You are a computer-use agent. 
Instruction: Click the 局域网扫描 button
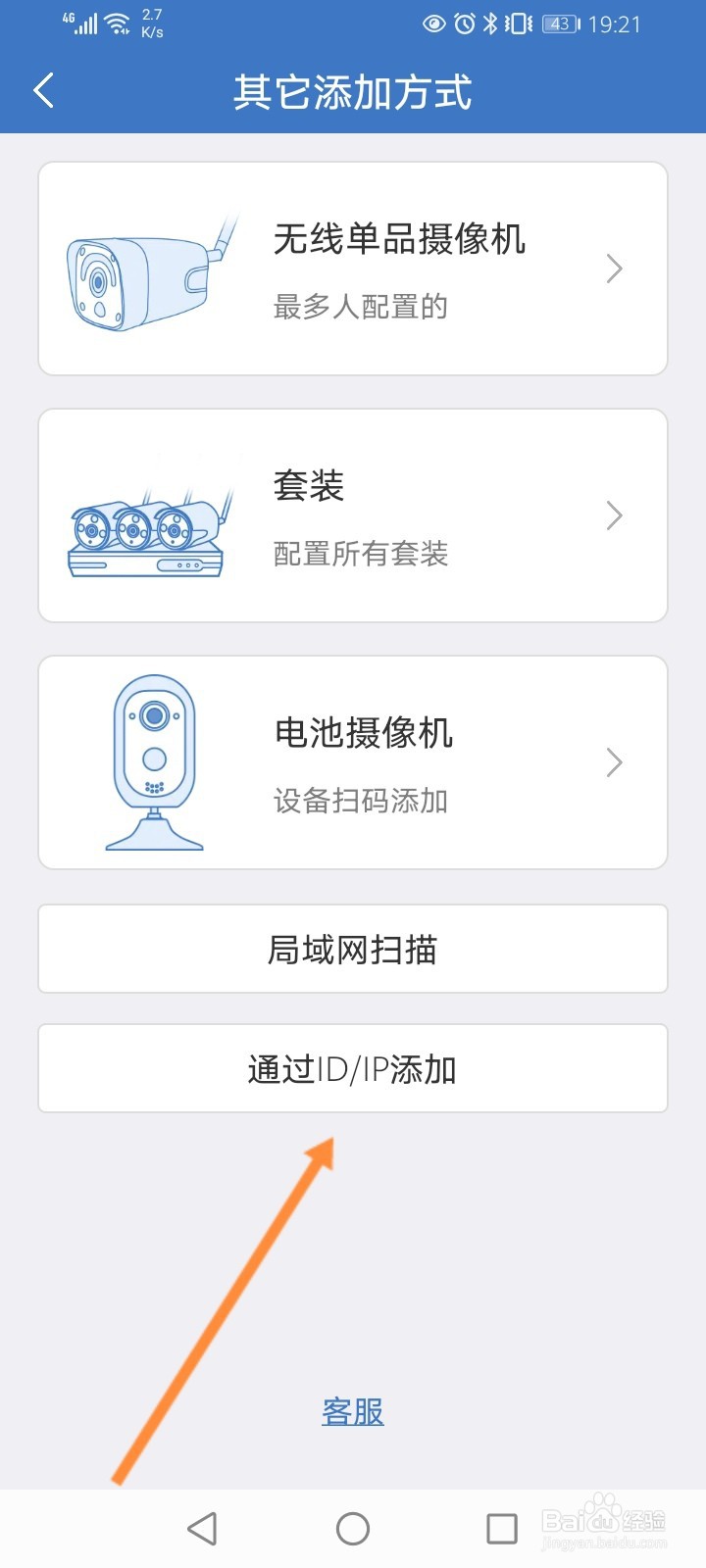pos(353,949)
